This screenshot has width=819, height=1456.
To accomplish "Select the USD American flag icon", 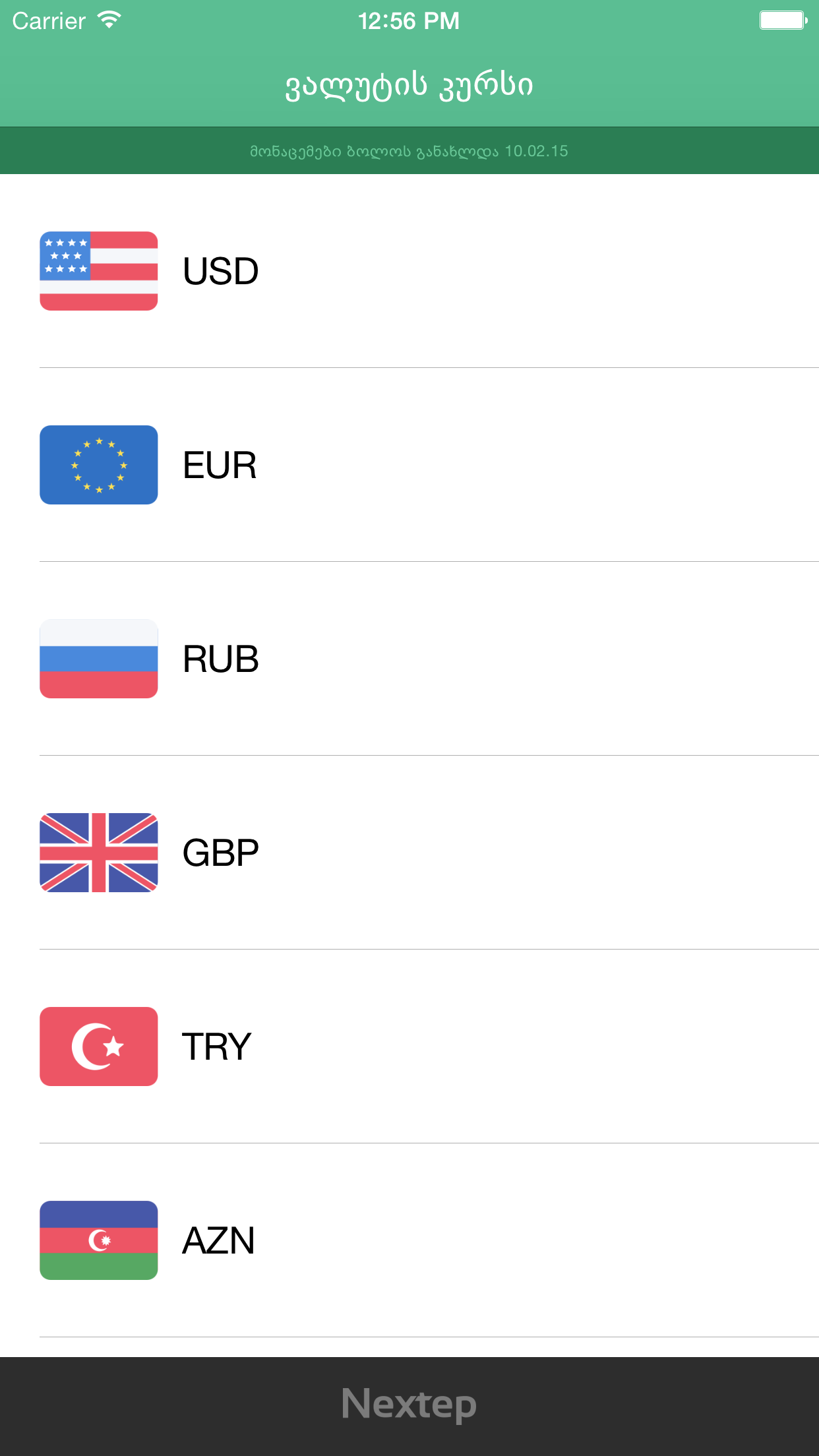I will (x=98, y=270).
